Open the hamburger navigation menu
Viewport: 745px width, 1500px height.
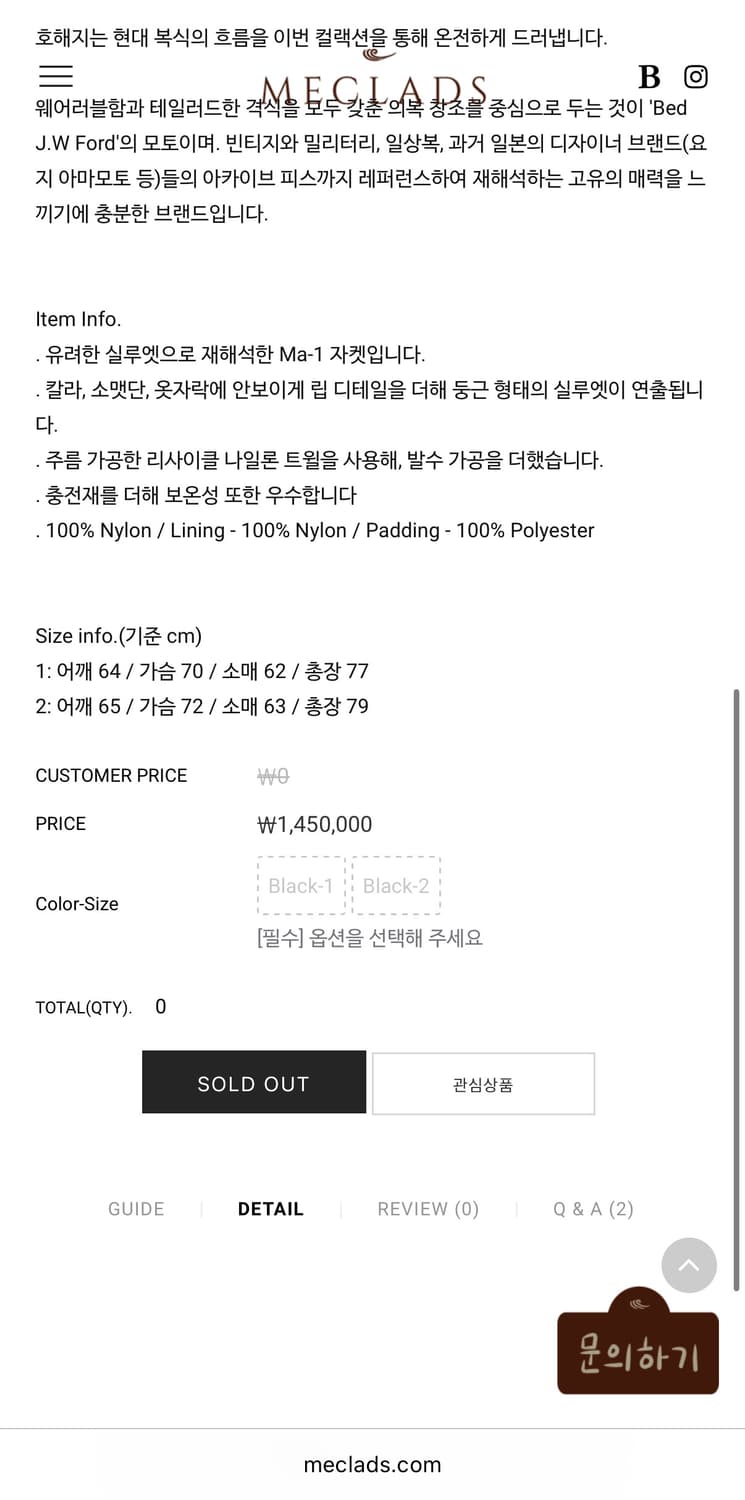(56, 77)
